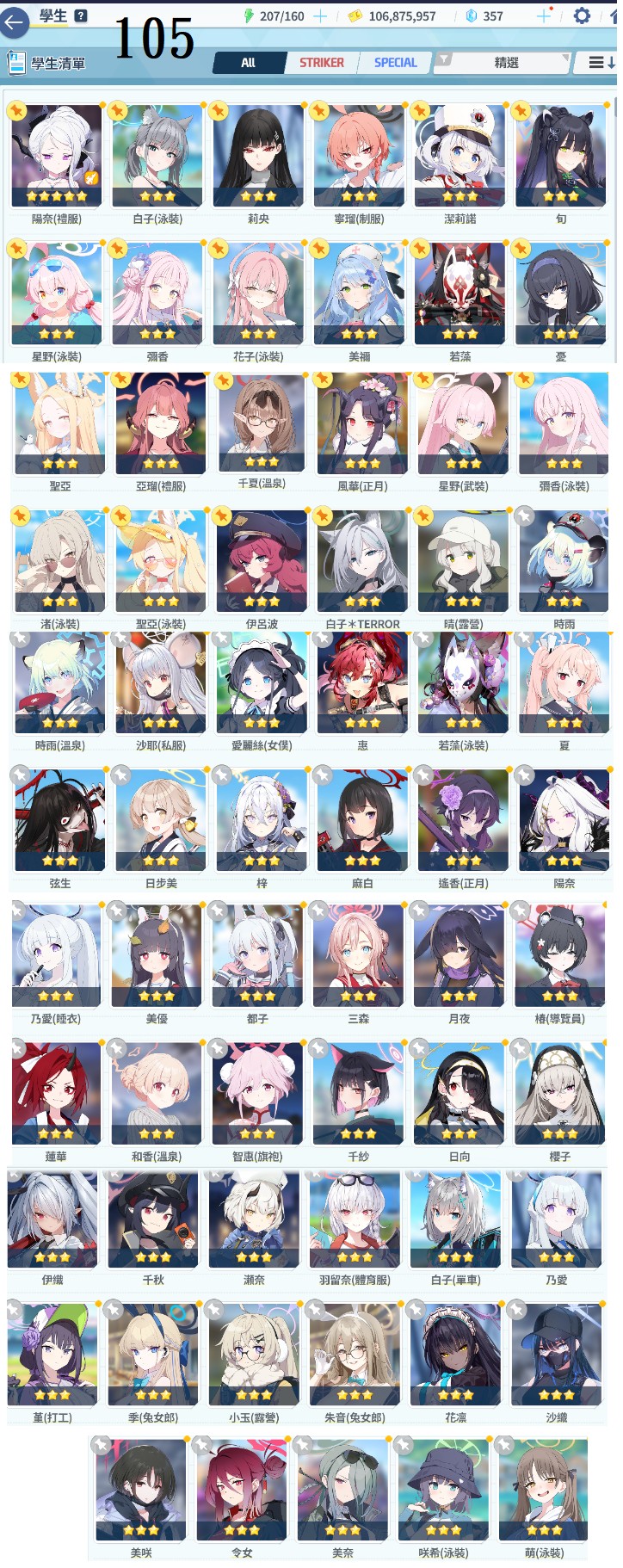Image resolution: width=623 pixels, height=1568 pixels.
Task: Open student 咲希(泳裝)
Action: [x=443, y=1491]
